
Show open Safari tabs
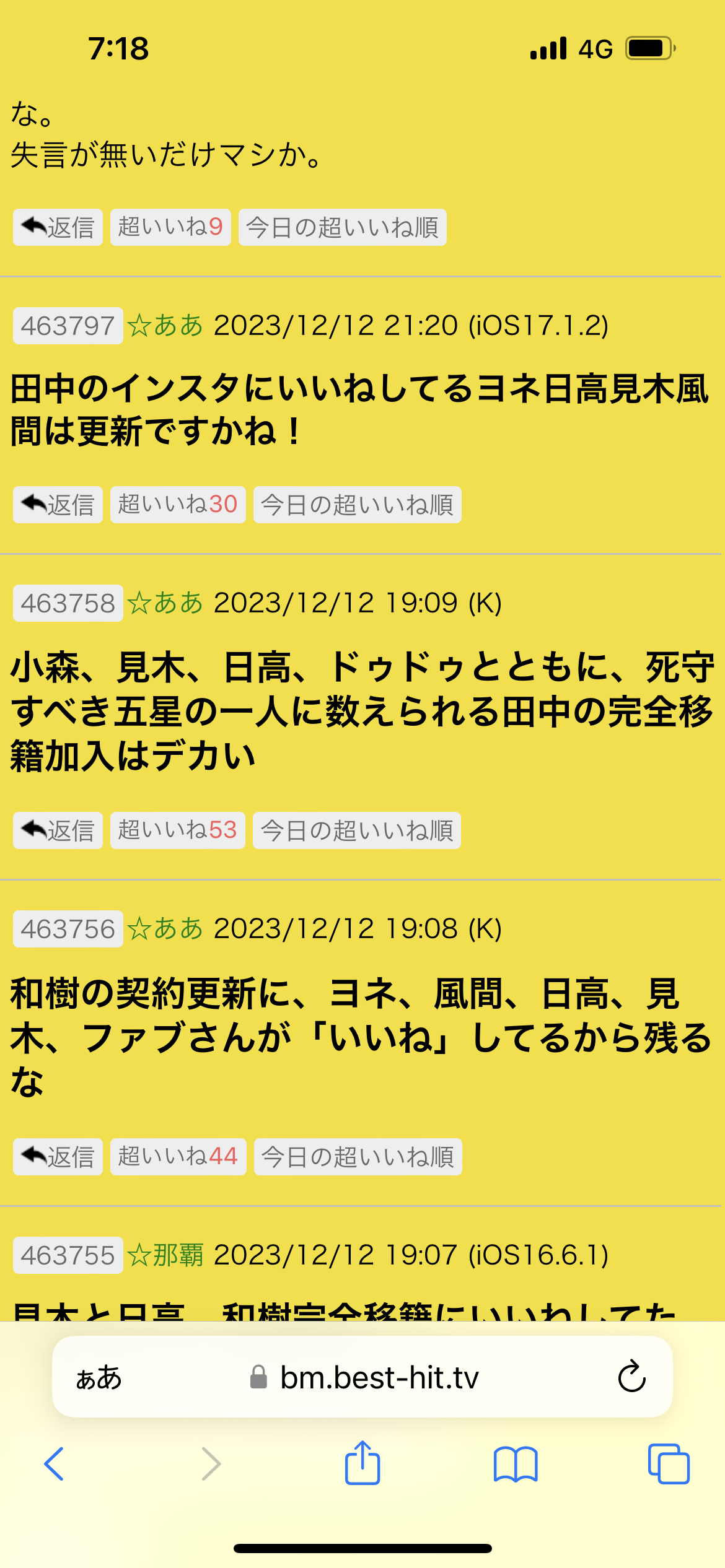668,1464
